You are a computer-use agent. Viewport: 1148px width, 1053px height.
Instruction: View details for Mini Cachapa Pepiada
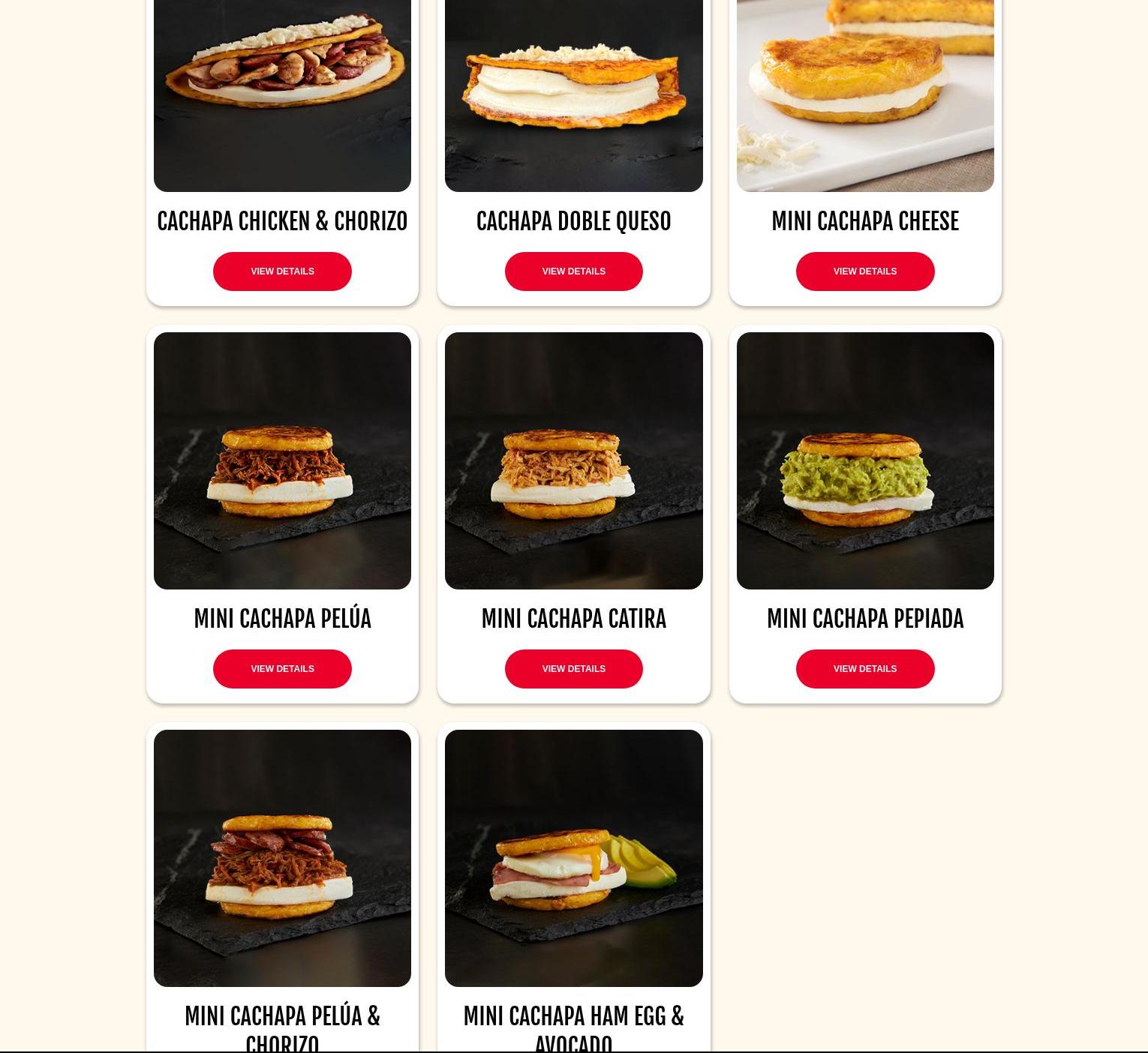pyautogui.click(x=864, y=669)
